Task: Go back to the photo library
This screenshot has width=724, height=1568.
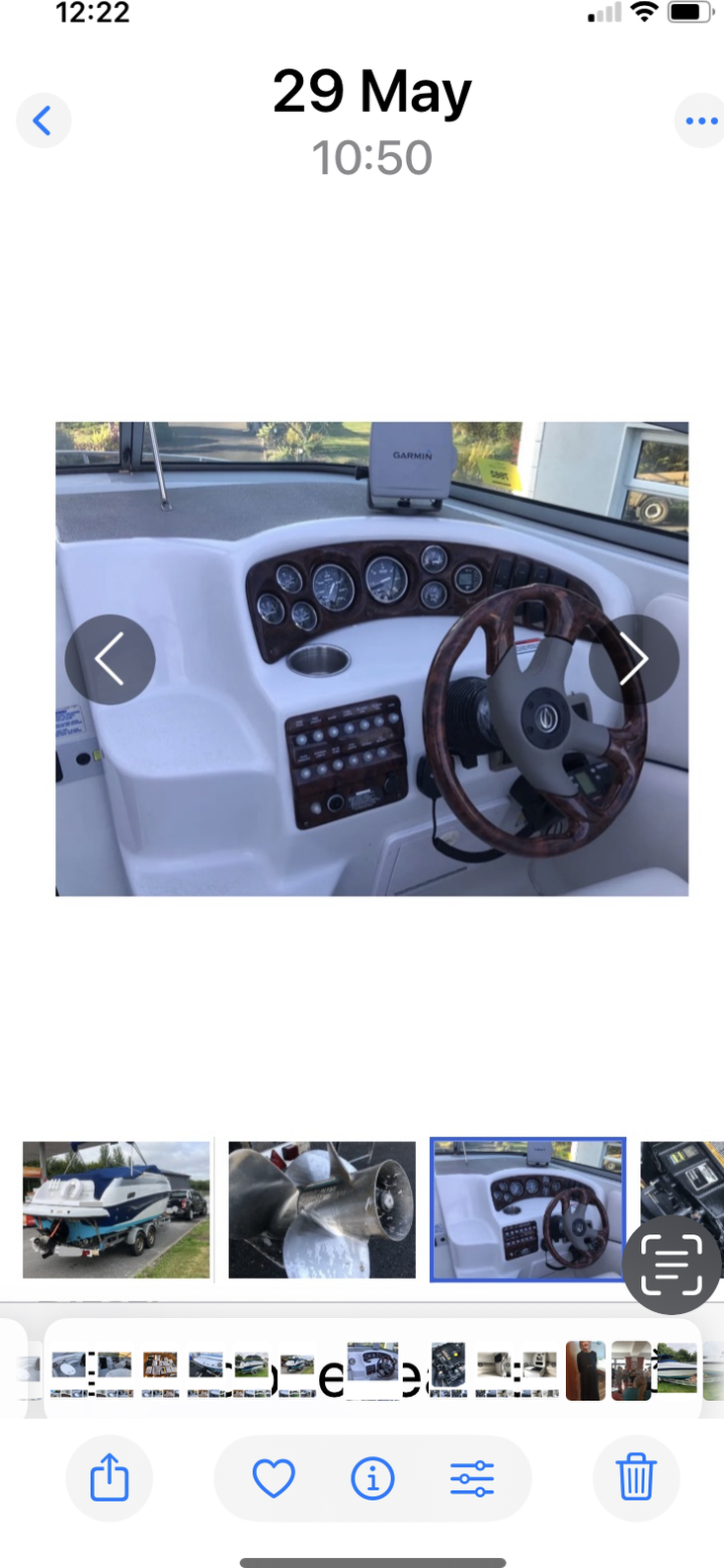Action: pyautogui.click(x=42, y=121)
